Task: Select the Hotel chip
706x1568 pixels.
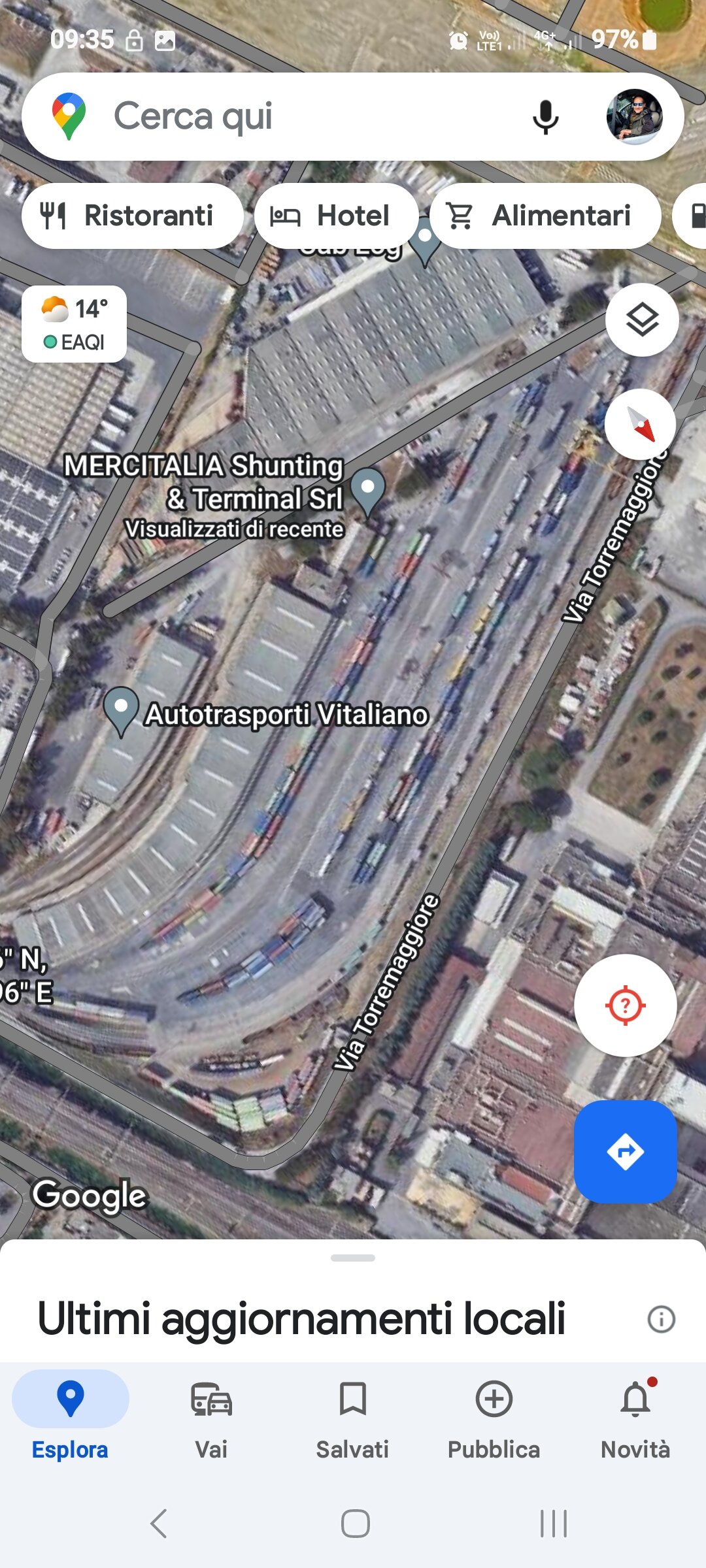Action: (336, 216)
